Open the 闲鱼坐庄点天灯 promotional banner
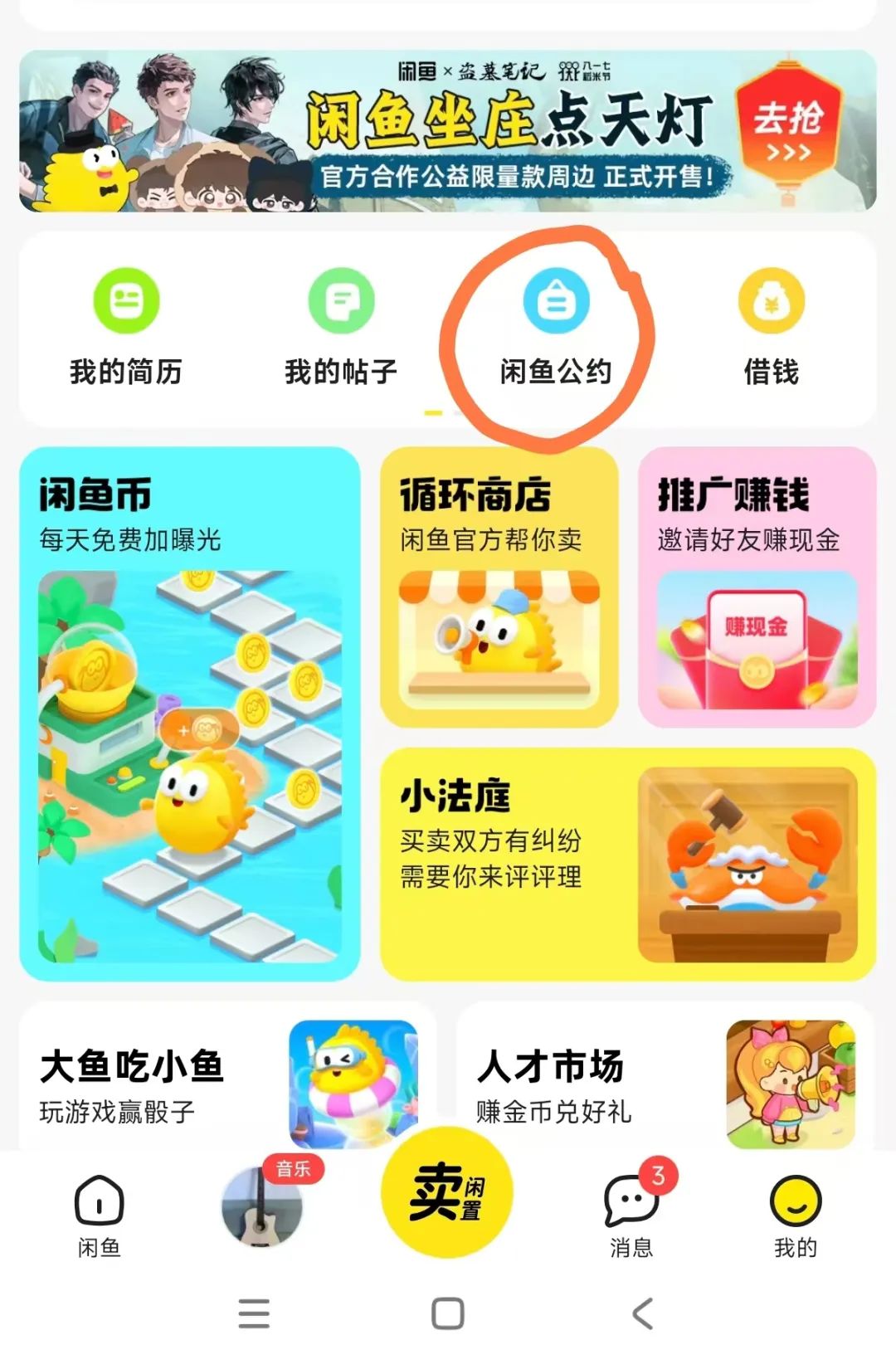 [448, 131]
